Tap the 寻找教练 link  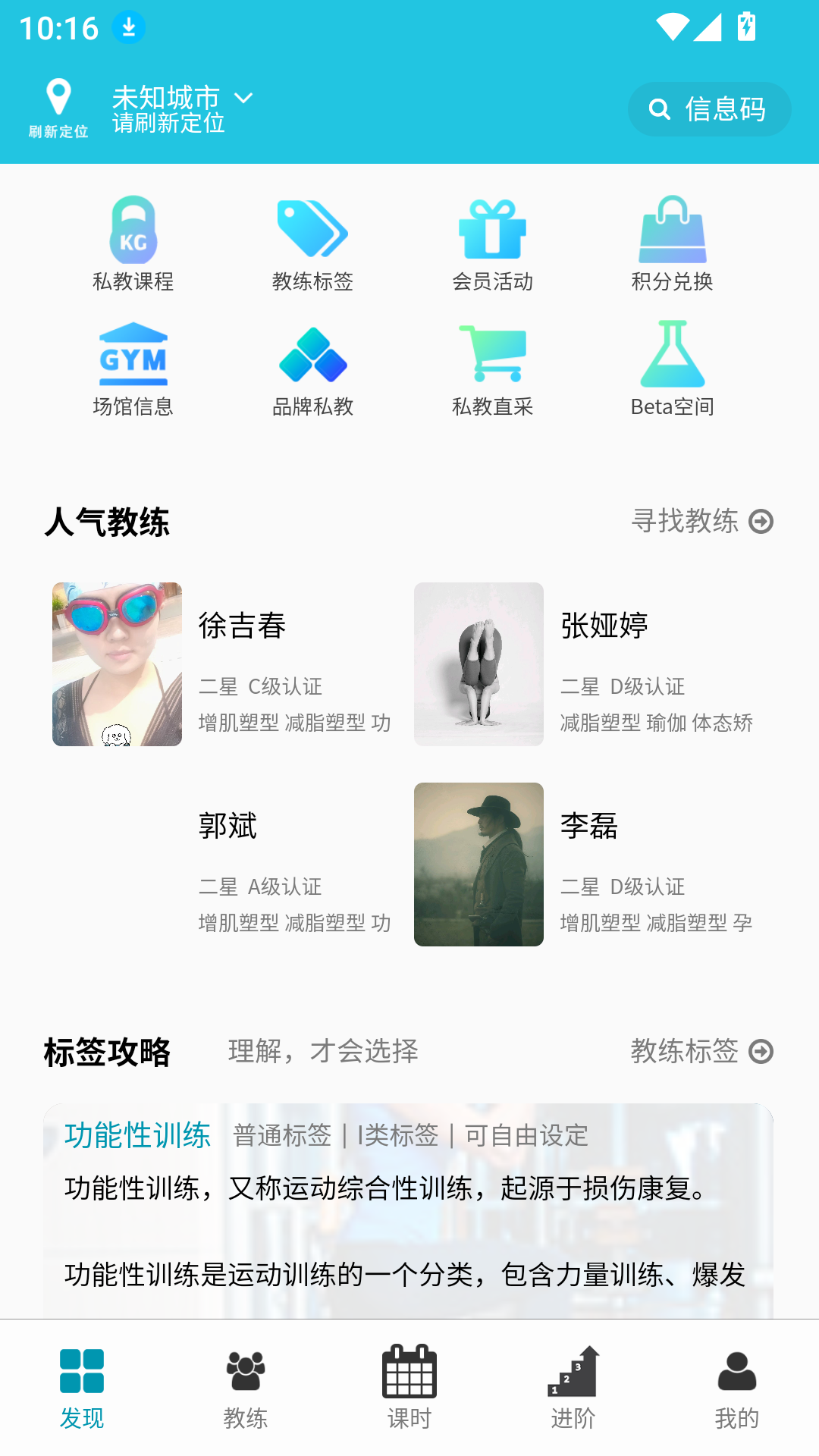pyautogui.click(x=701, y=521)
